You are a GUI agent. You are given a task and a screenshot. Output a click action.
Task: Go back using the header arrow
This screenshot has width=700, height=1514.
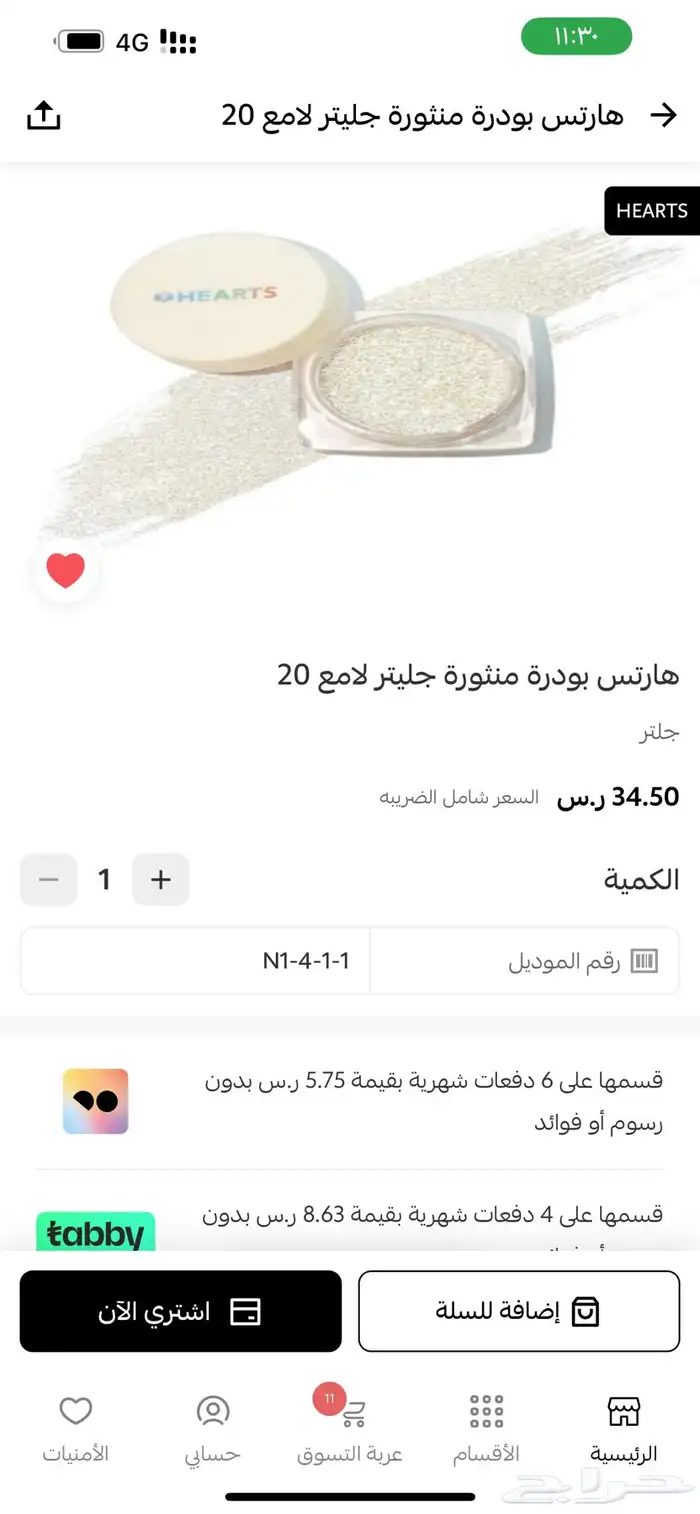(x=663, y=116)
